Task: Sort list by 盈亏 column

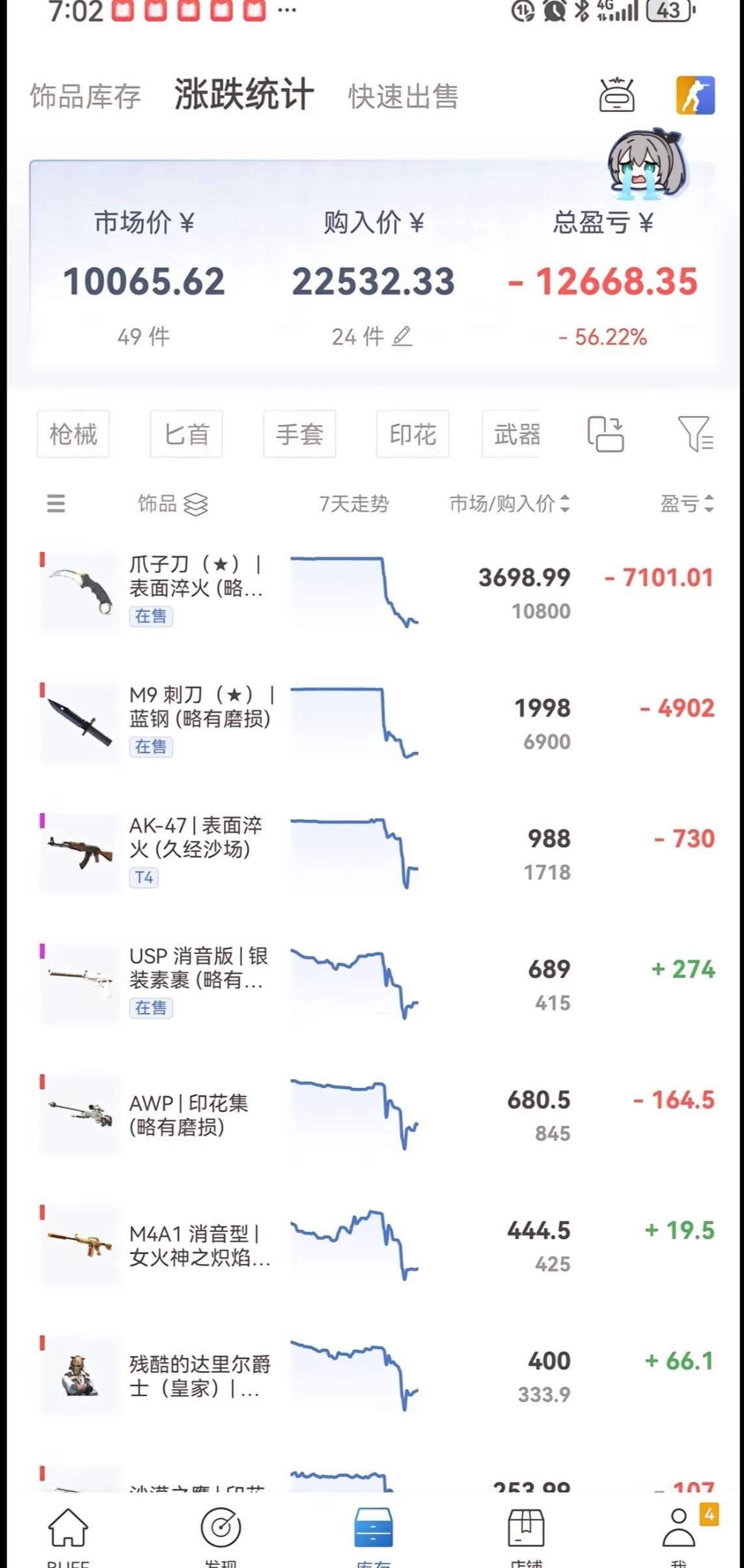Action: click(x=687, y=503)
